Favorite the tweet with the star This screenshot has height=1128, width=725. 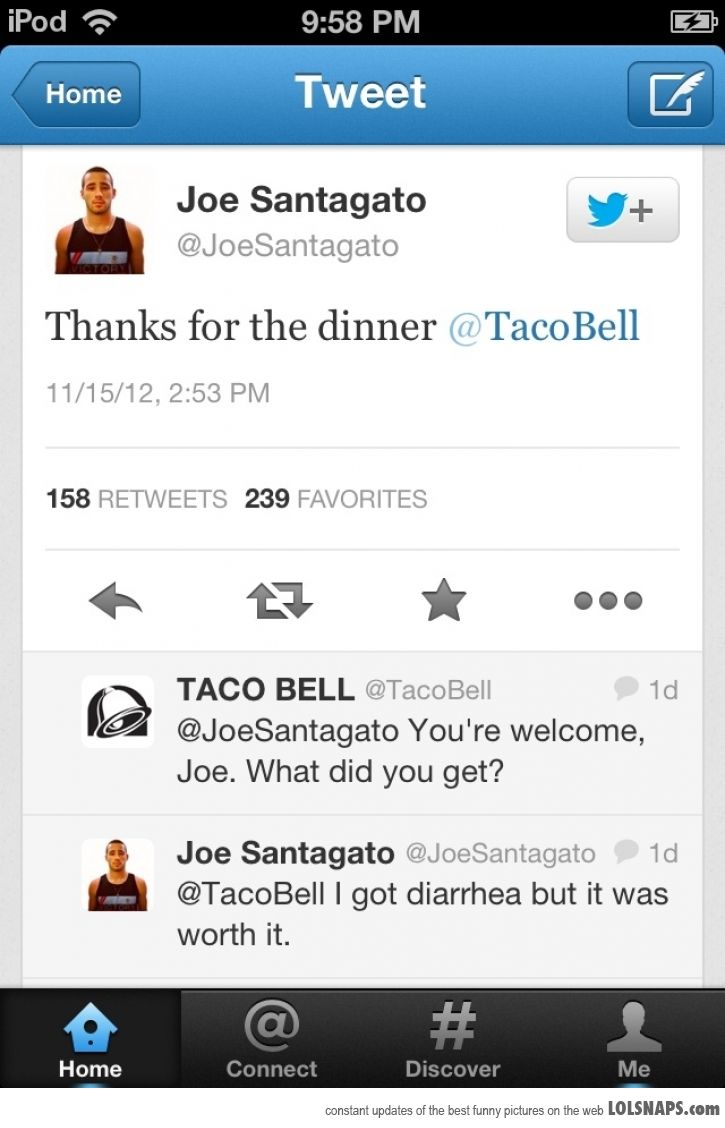coord(444,600)
